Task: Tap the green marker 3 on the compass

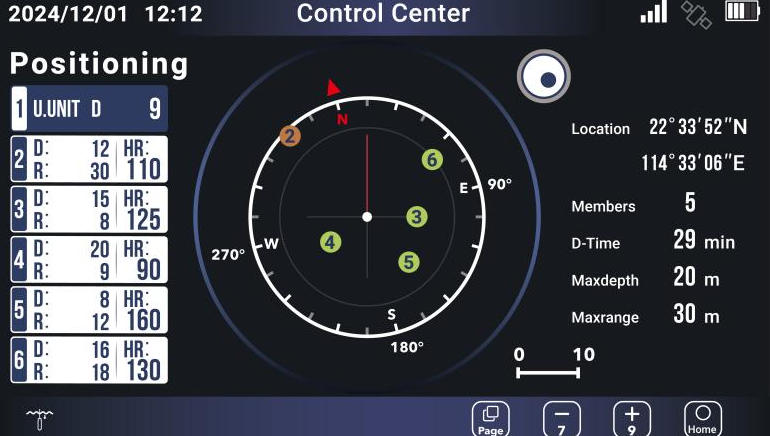Action: 417,216
